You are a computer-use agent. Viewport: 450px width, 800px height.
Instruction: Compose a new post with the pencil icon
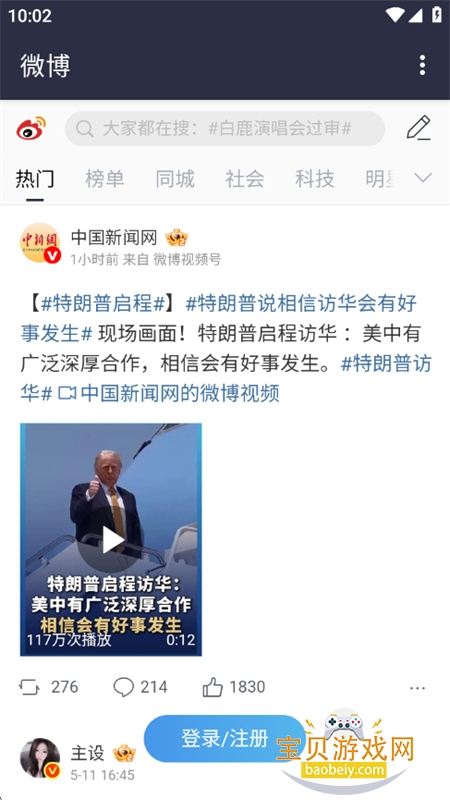point(419,128)
